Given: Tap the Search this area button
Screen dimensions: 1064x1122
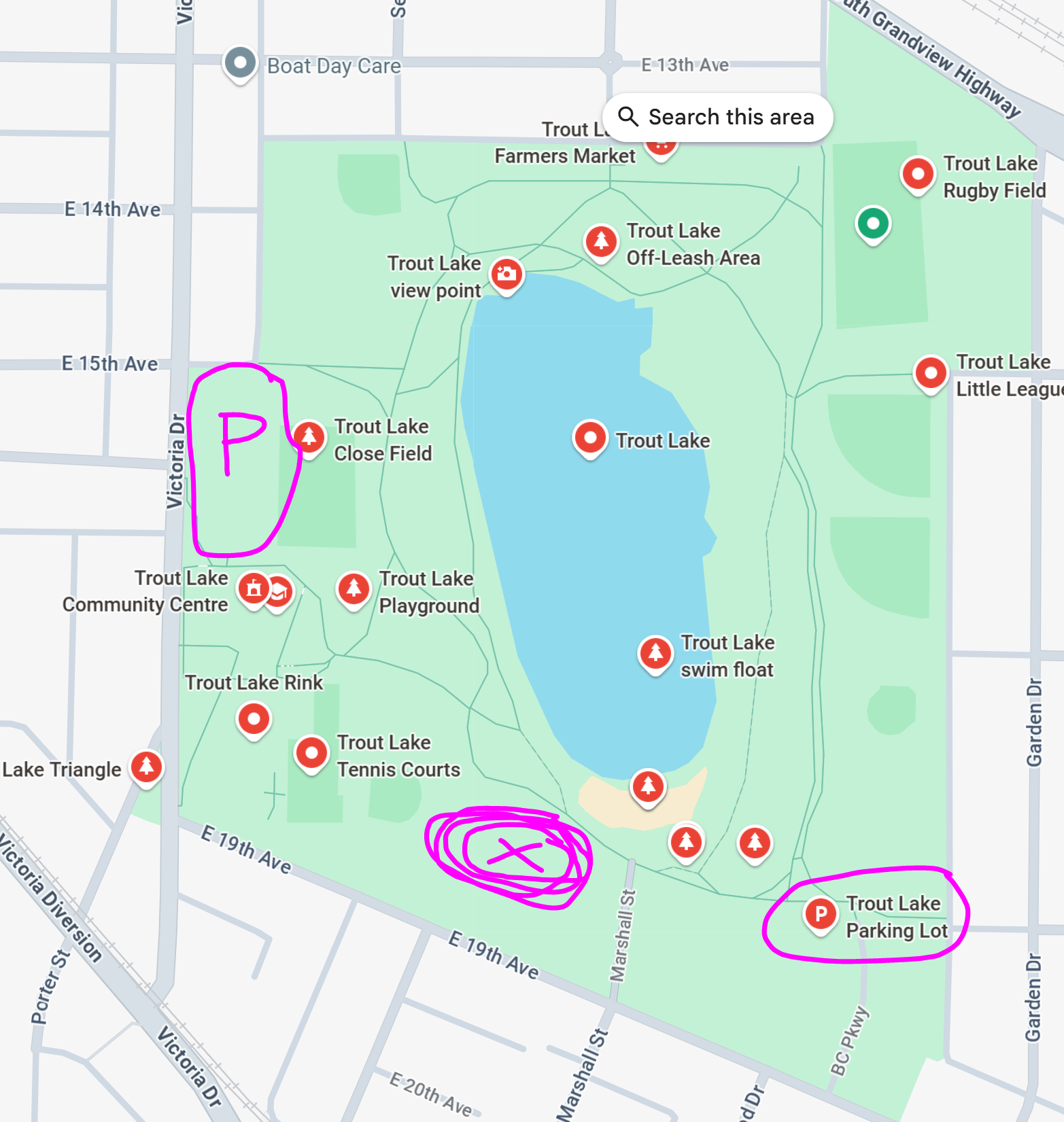Looking at the screenshot, I should [717, 118].
